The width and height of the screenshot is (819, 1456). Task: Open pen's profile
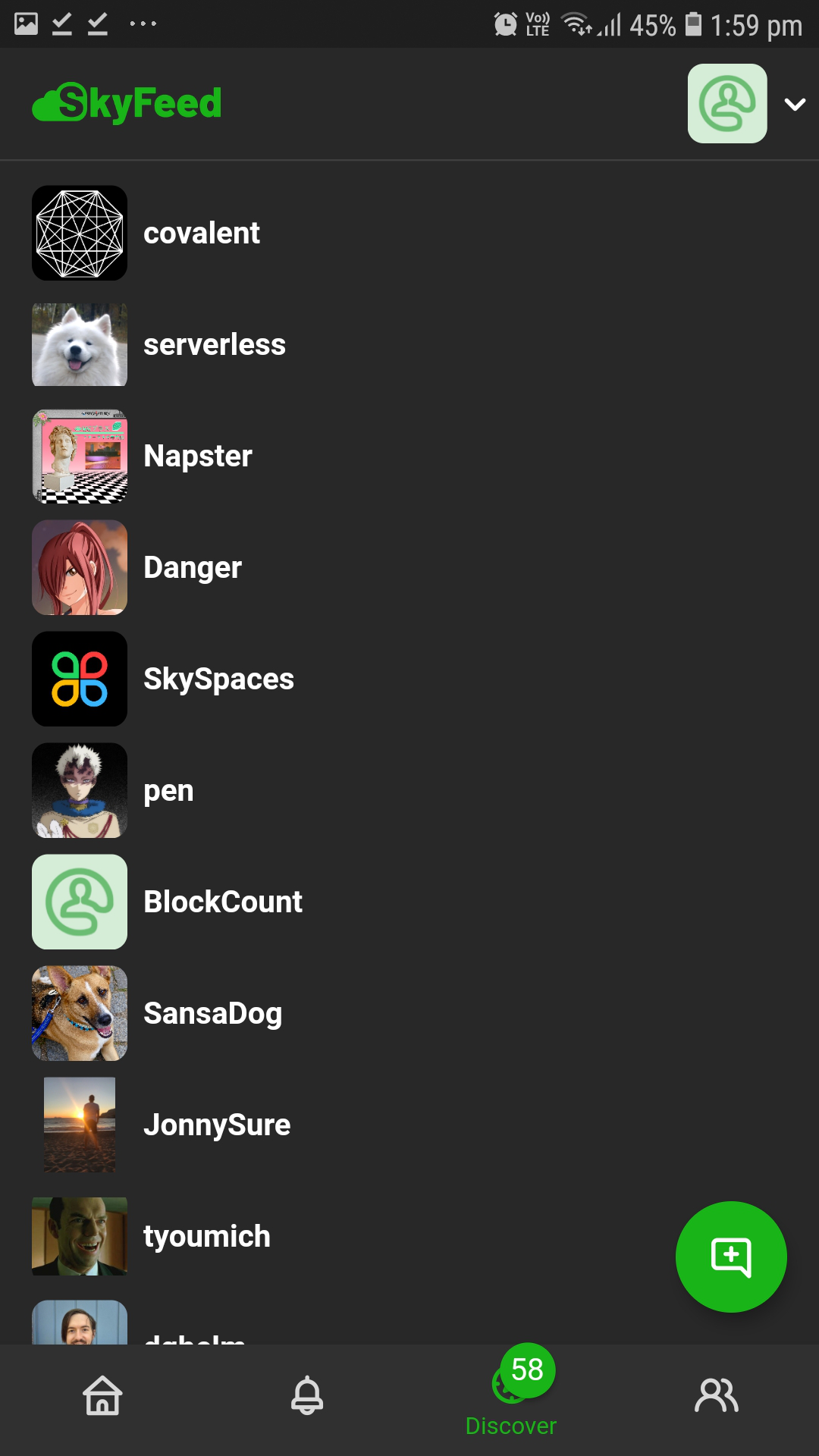[x=168, y=791]
